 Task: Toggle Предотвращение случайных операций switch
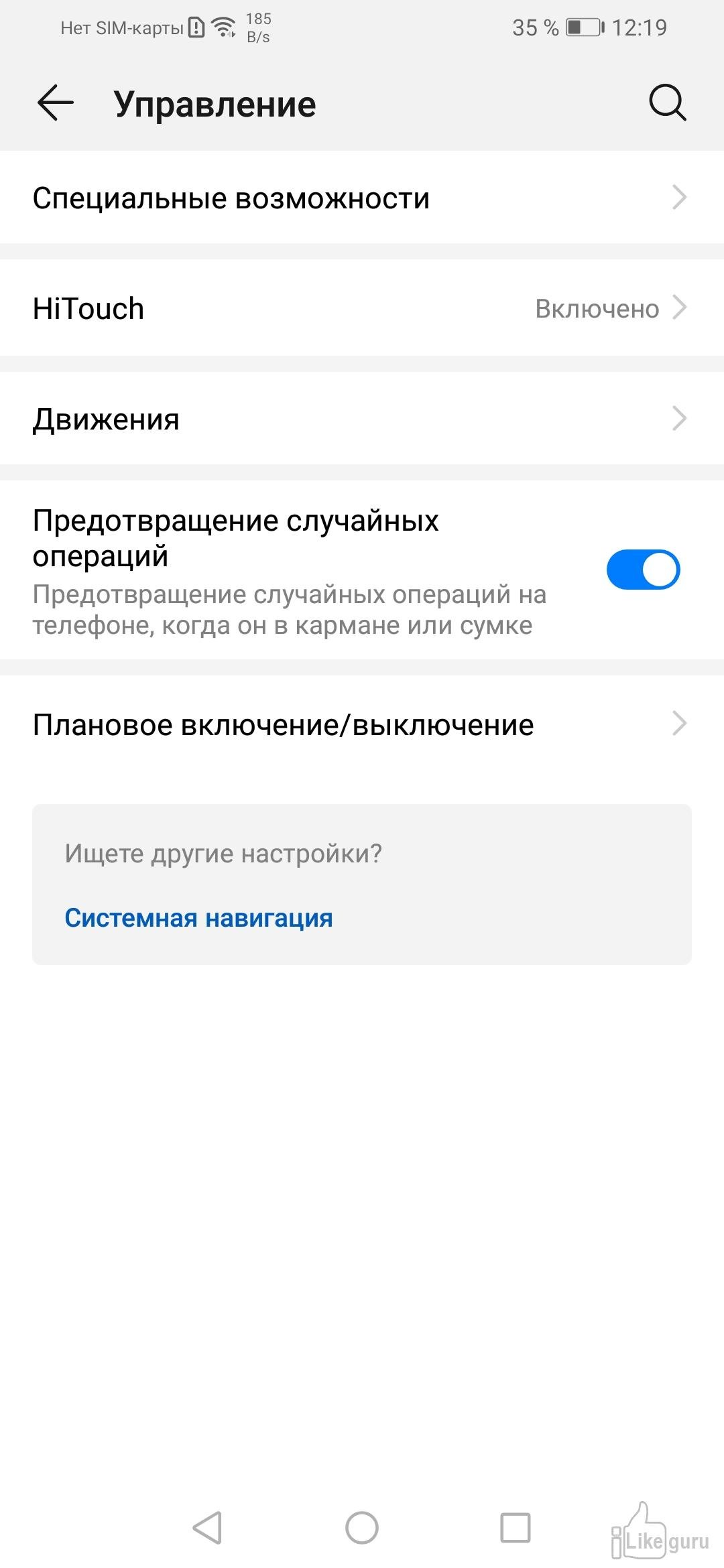tap(643, 570)
